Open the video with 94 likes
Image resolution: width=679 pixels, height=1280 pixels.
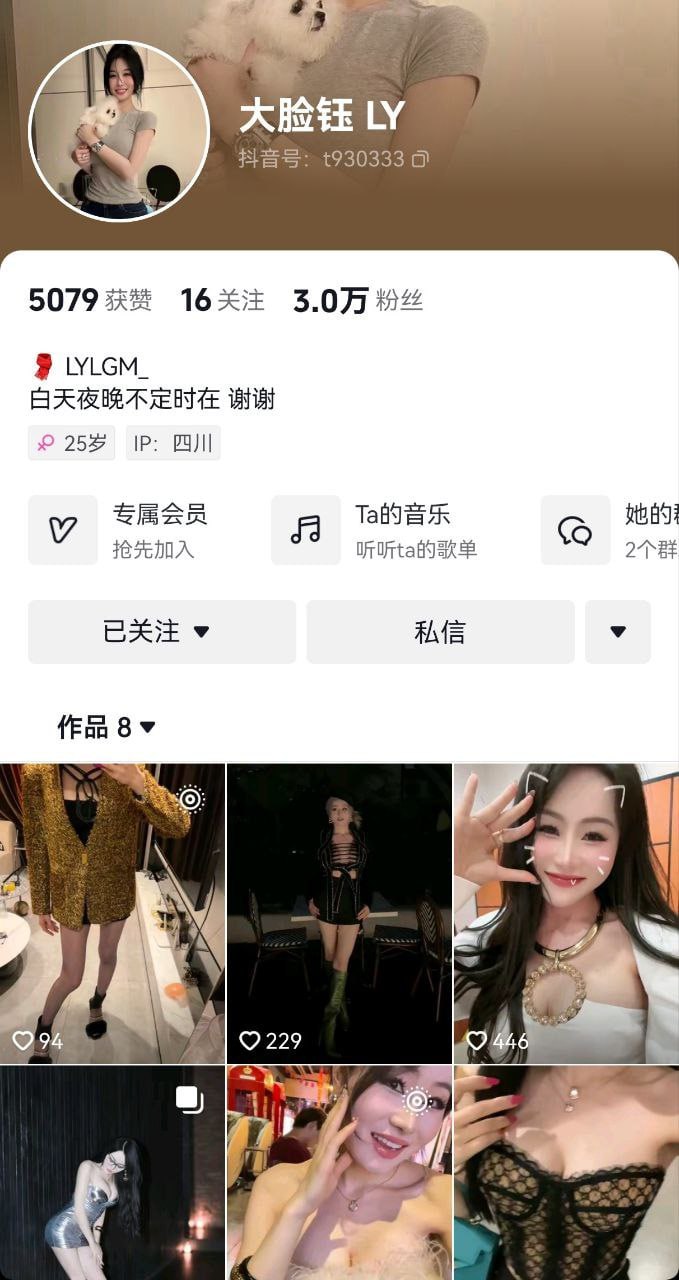coord(112,912)
